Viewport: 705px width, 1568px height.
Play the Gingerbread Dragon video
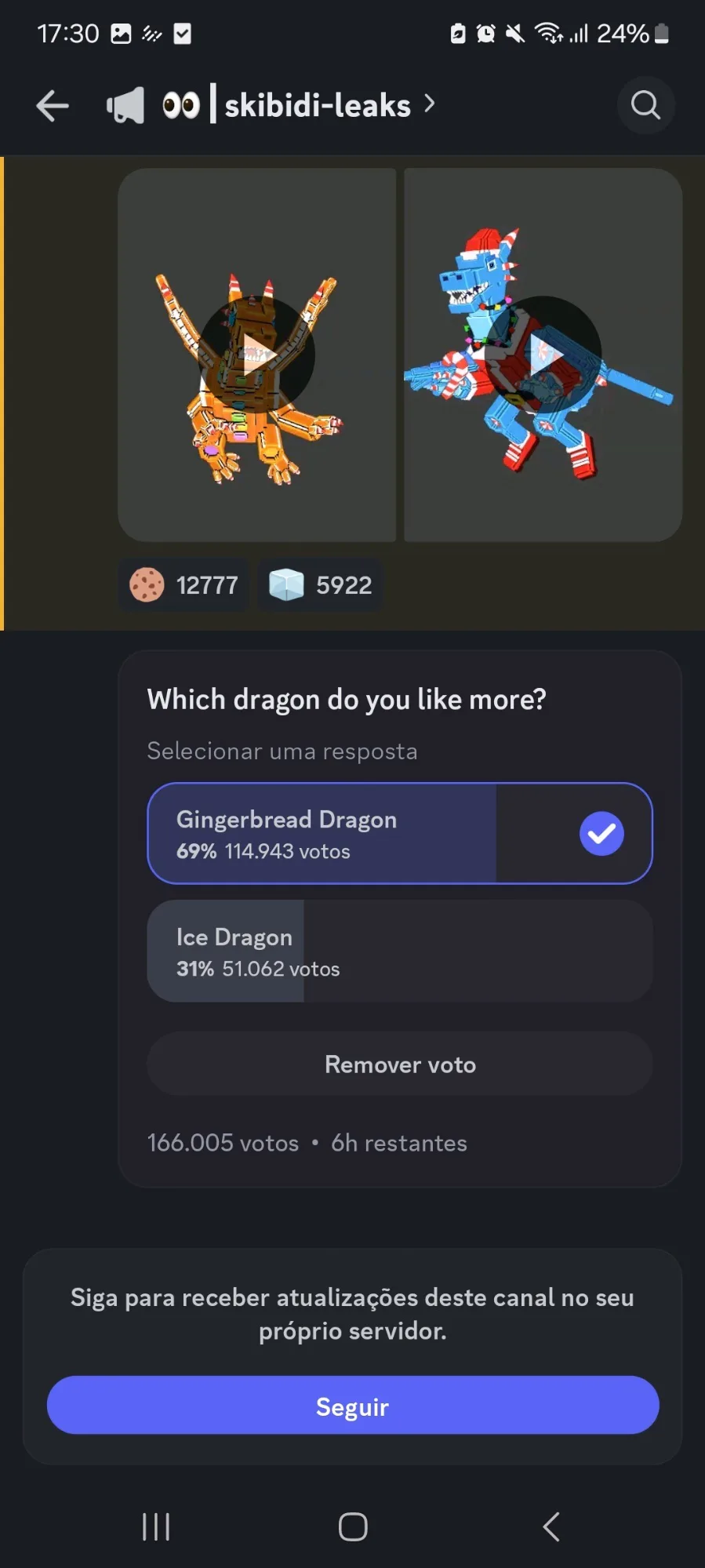(256, 355)
